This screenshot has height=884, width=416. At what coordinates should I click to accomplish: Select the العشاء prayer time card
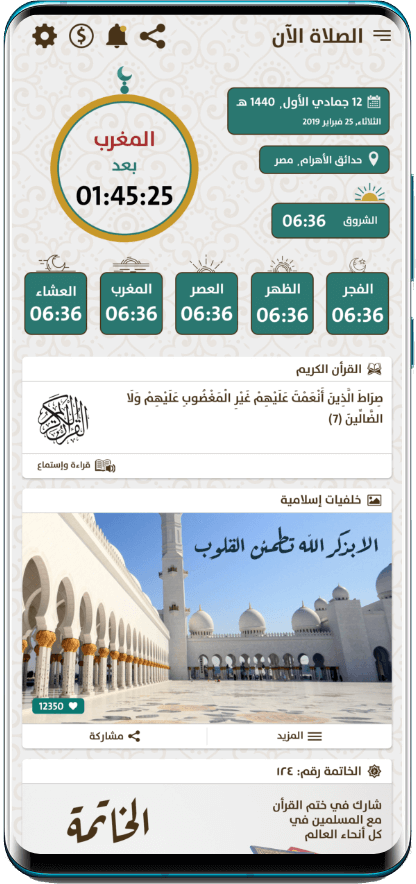56,303
